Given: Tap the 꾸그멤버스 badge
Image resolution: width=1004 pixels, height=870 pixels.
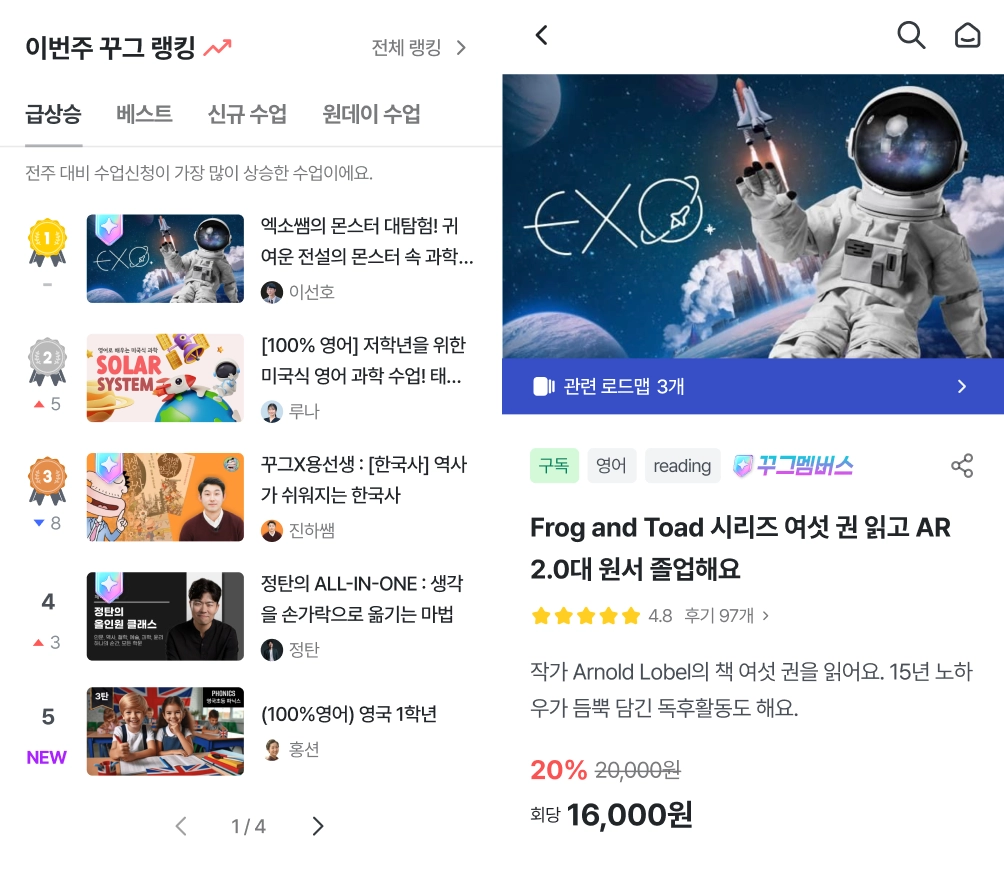Looking at the screenshot, I should coord(793,466).
